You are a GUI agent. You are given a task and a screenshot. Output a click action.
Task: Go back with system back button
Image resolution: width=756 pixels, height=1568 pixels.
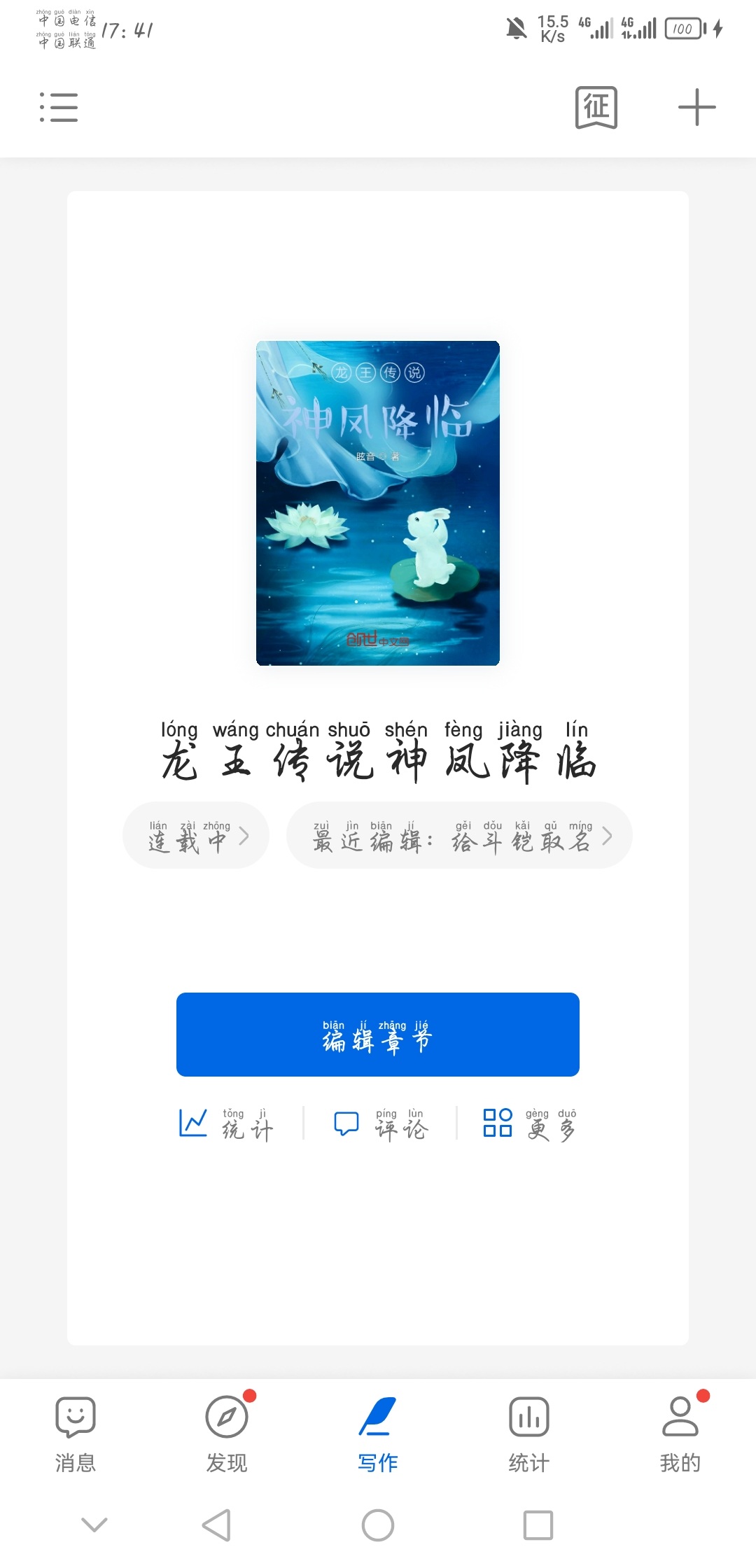pyautogui.click(x=216, y=1525)
